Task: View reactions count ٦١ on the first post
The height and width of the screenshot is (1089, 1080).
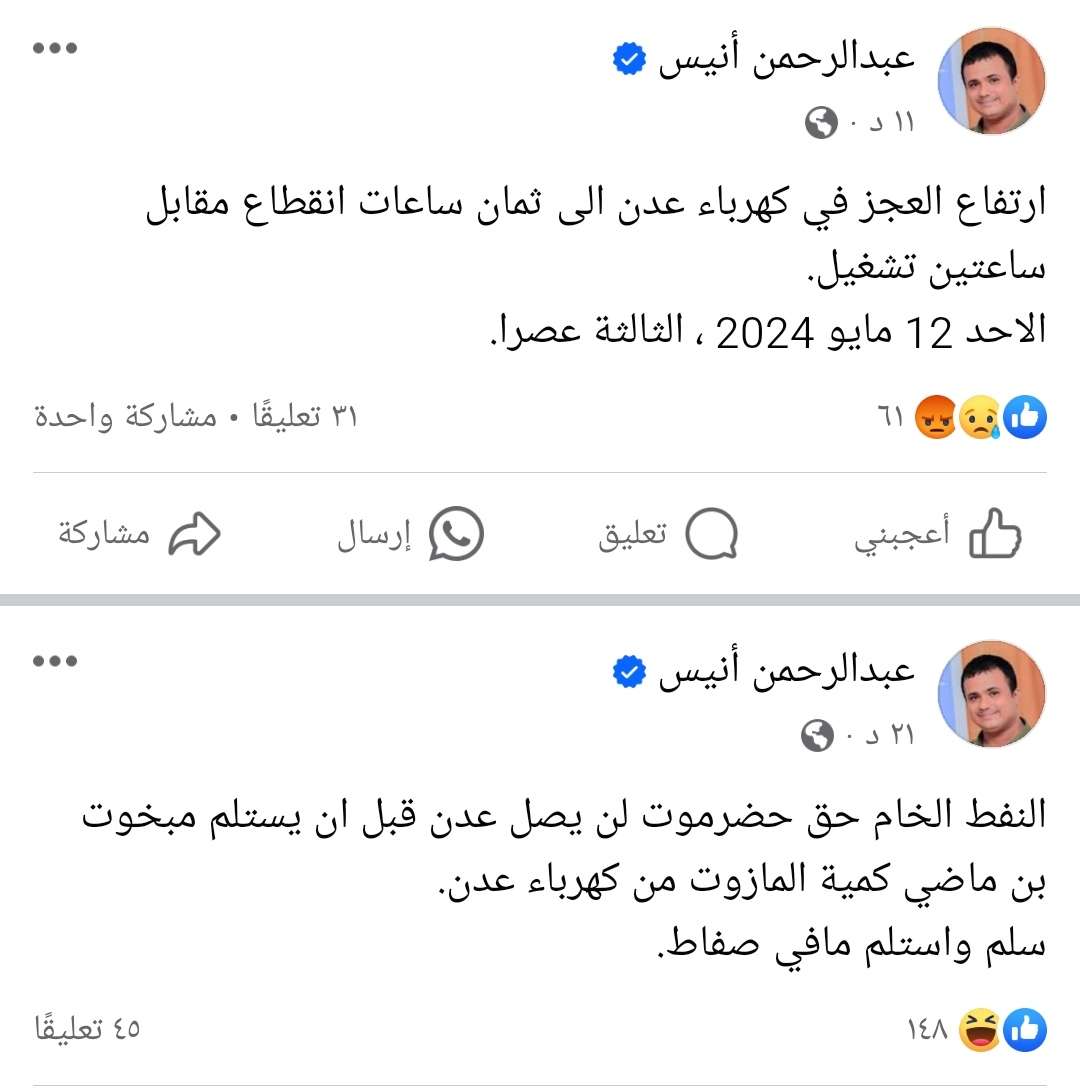Action: click(960, 418)
